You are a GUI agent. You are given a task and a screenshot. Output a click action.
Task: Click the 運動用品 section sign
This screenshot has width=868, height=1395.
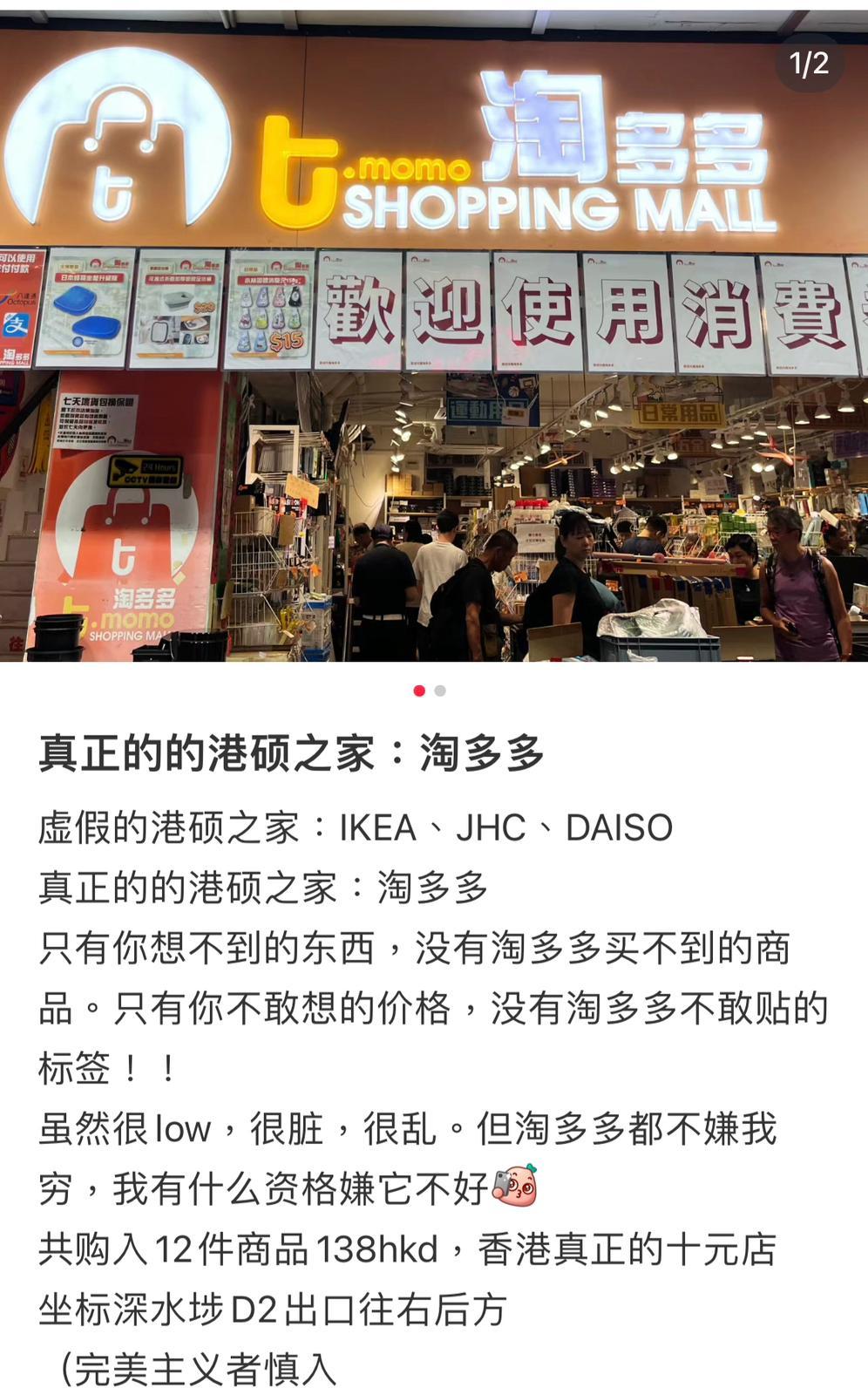point(475,410)
